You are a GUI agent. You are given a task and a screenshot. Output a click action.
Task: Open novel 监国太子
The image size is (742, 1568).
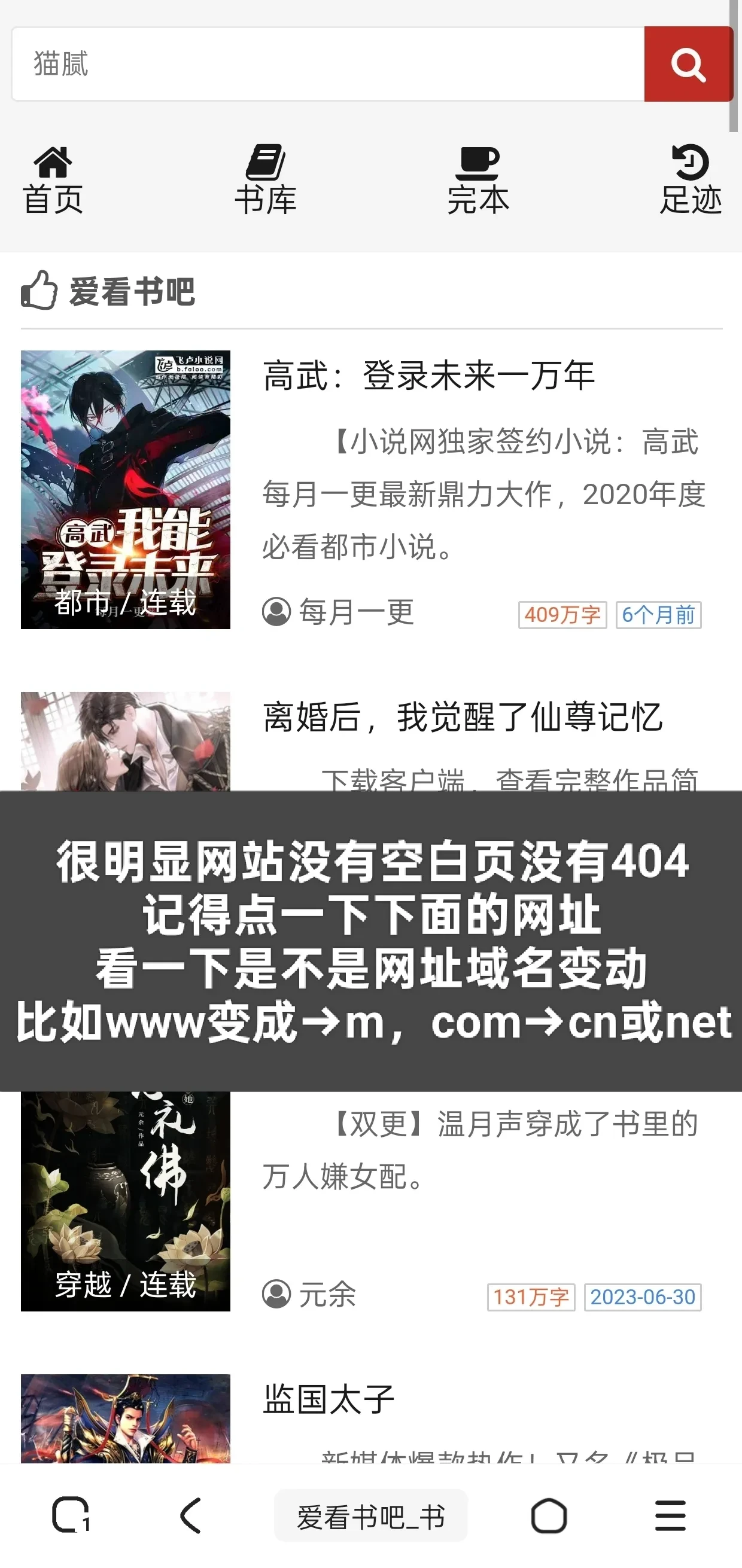[x=329, y=1399]
